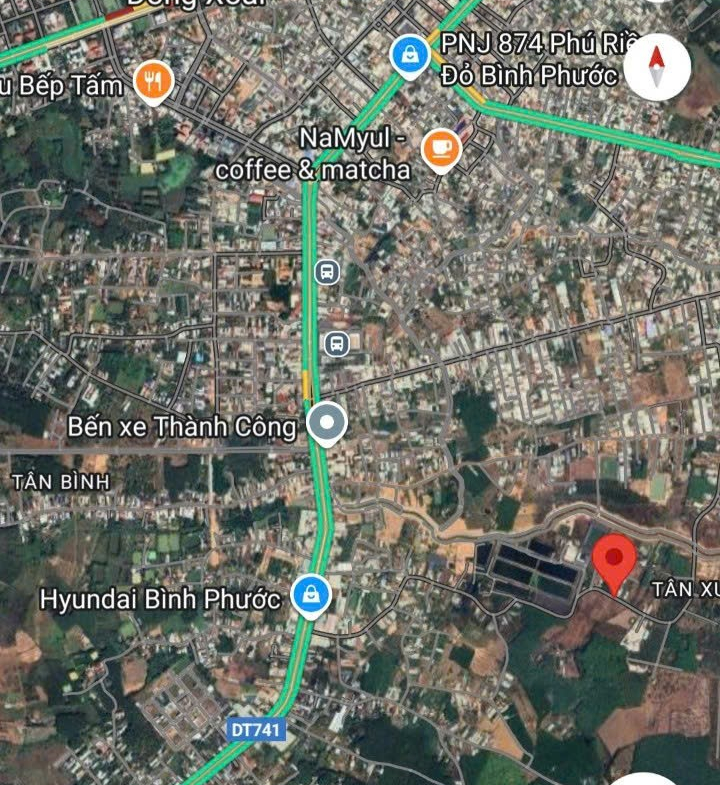Select the Bến xe Thành Công station marker

point(326,425)
